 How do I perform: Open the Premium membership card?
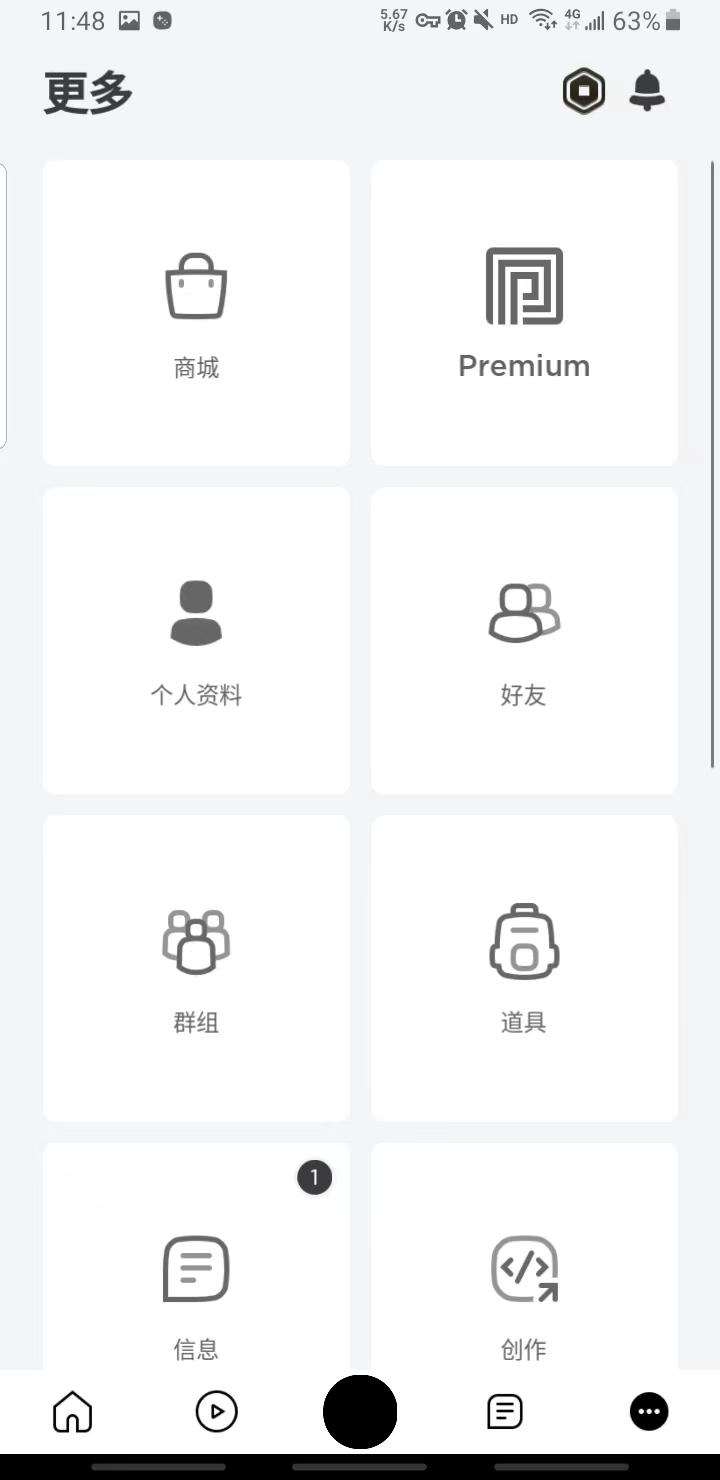pos(523,313)
